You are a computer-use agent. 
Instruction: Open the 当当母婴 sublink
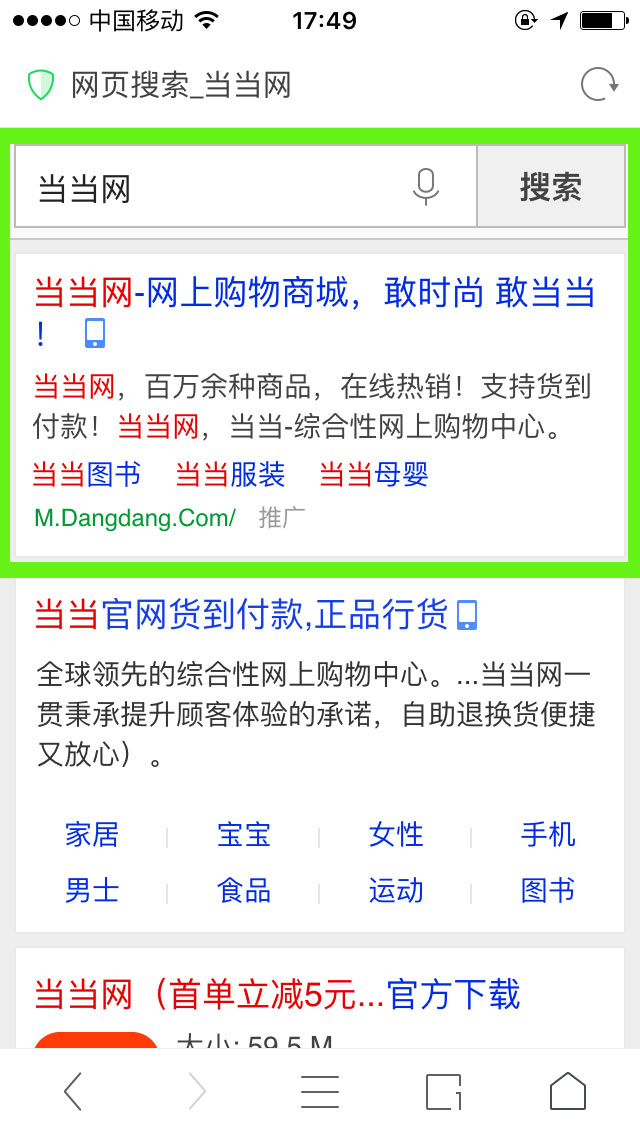374,475
